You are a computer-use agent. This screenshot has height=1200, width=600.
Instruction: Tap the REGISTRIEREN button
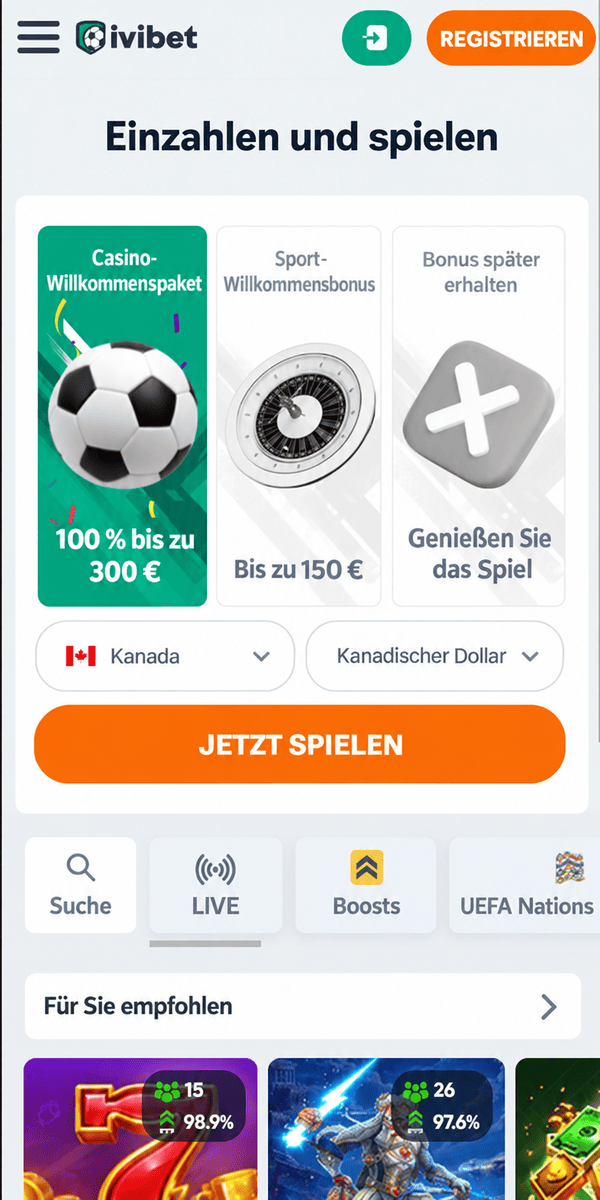511,39
